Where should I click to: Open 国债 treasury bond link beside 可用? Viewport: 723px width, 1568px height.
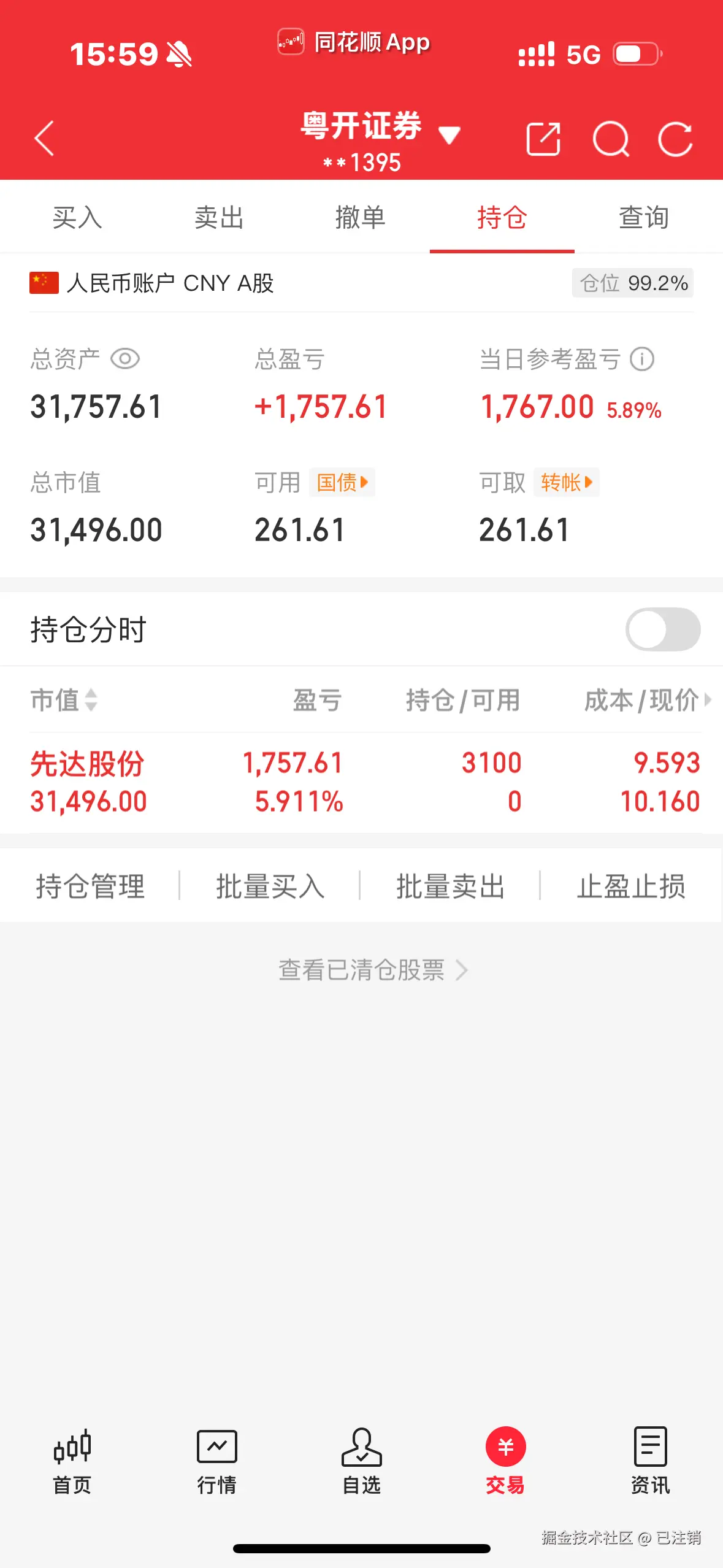(x=341, y=483)
